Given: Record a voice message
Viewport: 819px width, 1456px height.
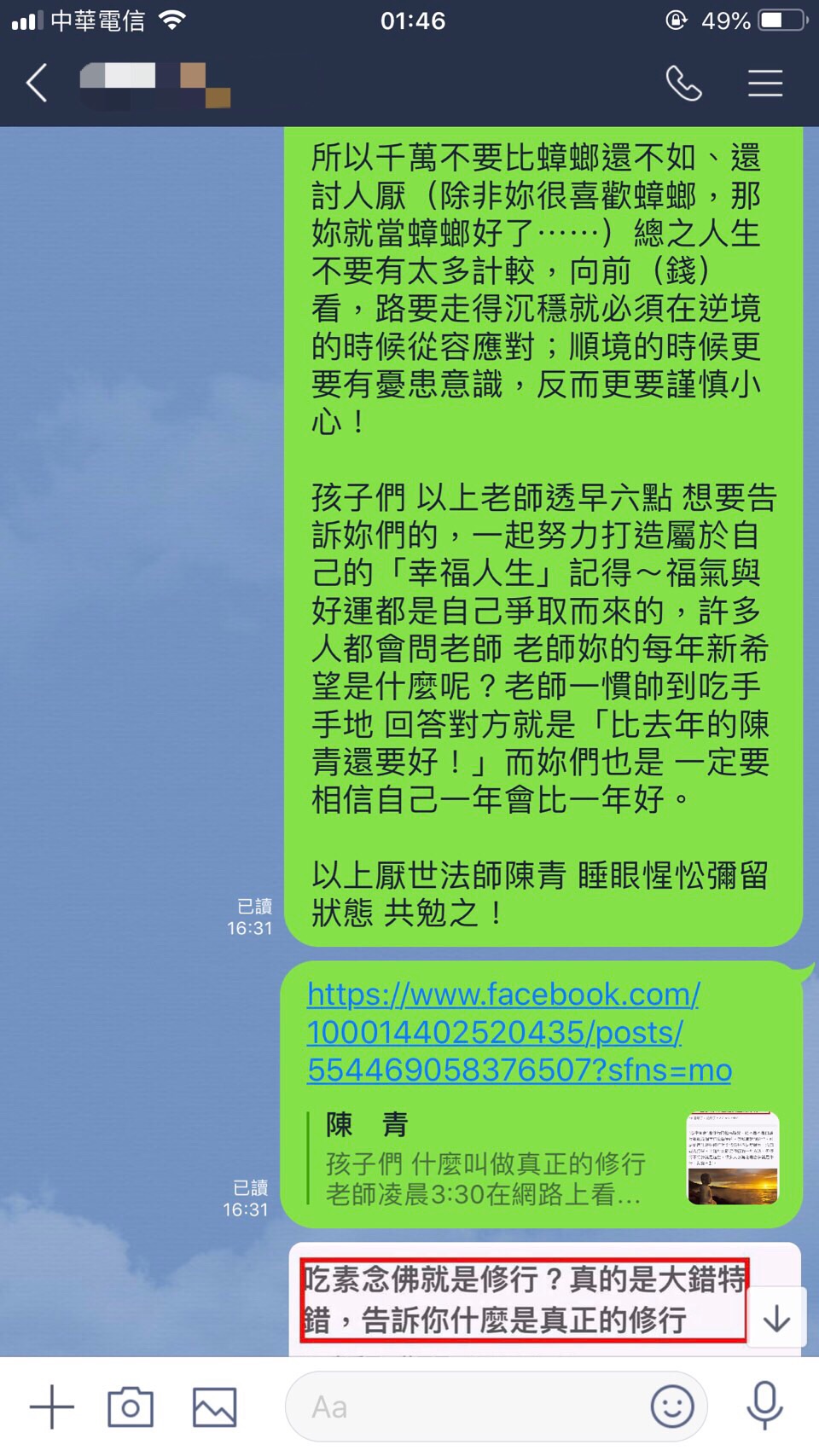Looking at the screenshot, I should (764, 1407).
